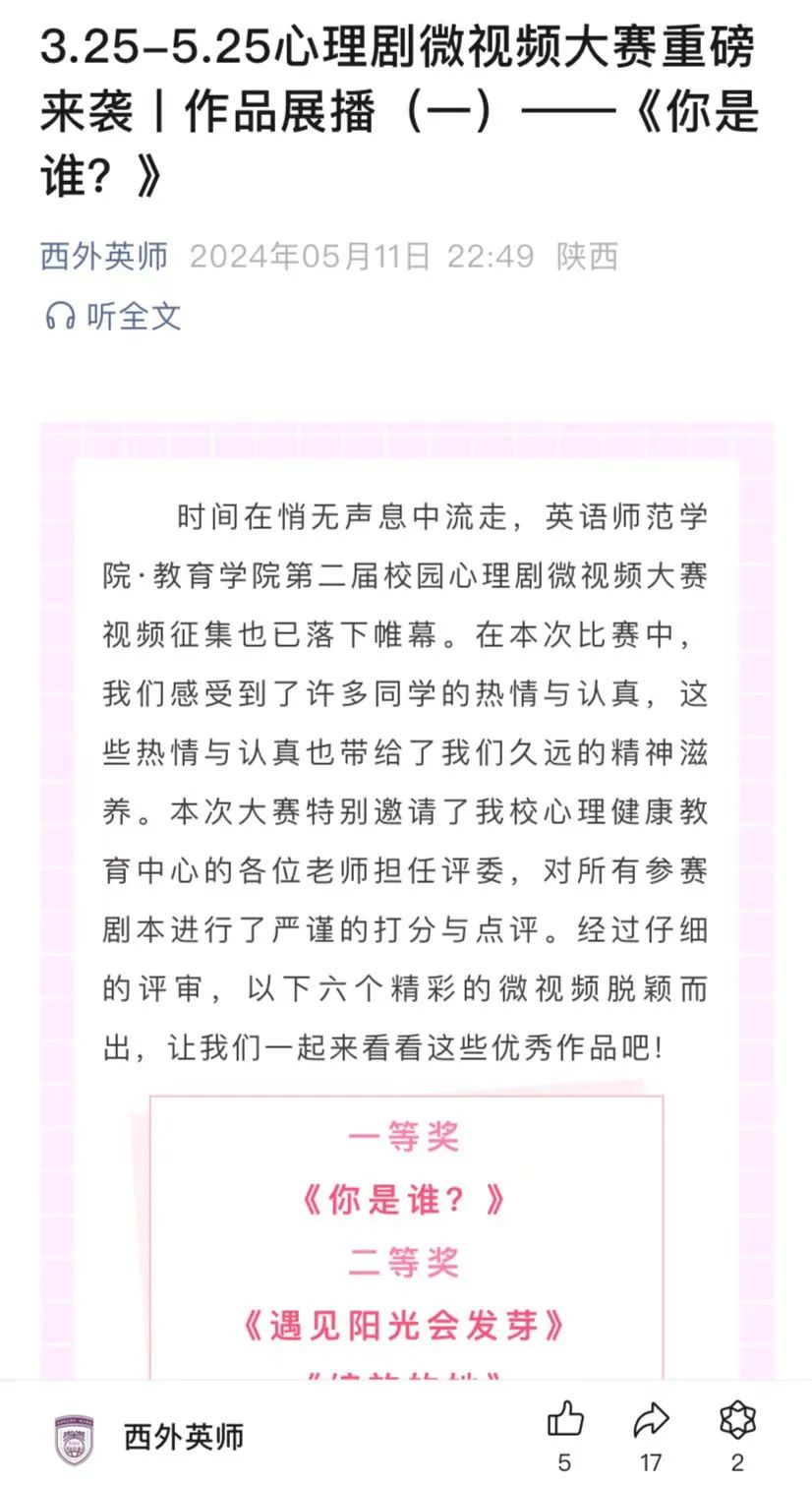Share this article using the arrow icon

click(x=651, y=1419)
